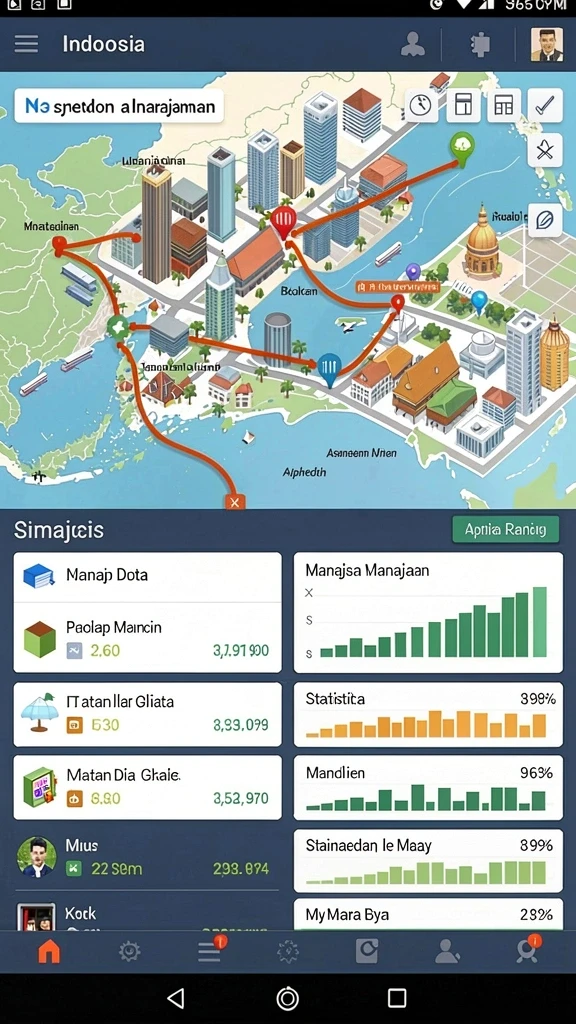Image resolution: width=576 pixels, height=1024 pixels.
Task: Open the ITatan llar Gliata card
Action: [x=148, y=714]
